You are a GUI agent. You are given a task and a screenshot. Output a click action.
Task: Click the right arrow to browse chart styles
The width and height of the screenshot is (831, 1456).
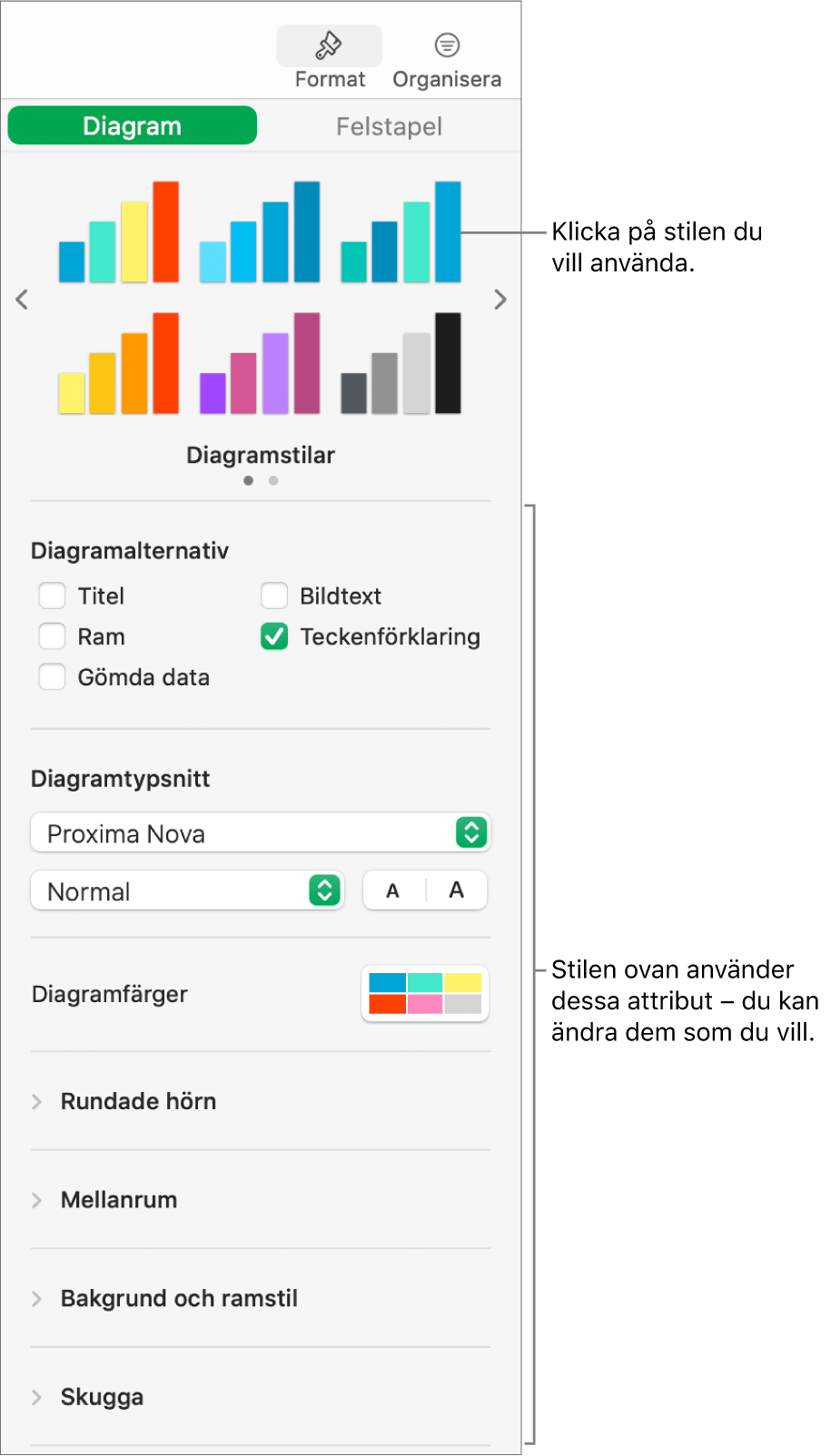click(500, 300)
